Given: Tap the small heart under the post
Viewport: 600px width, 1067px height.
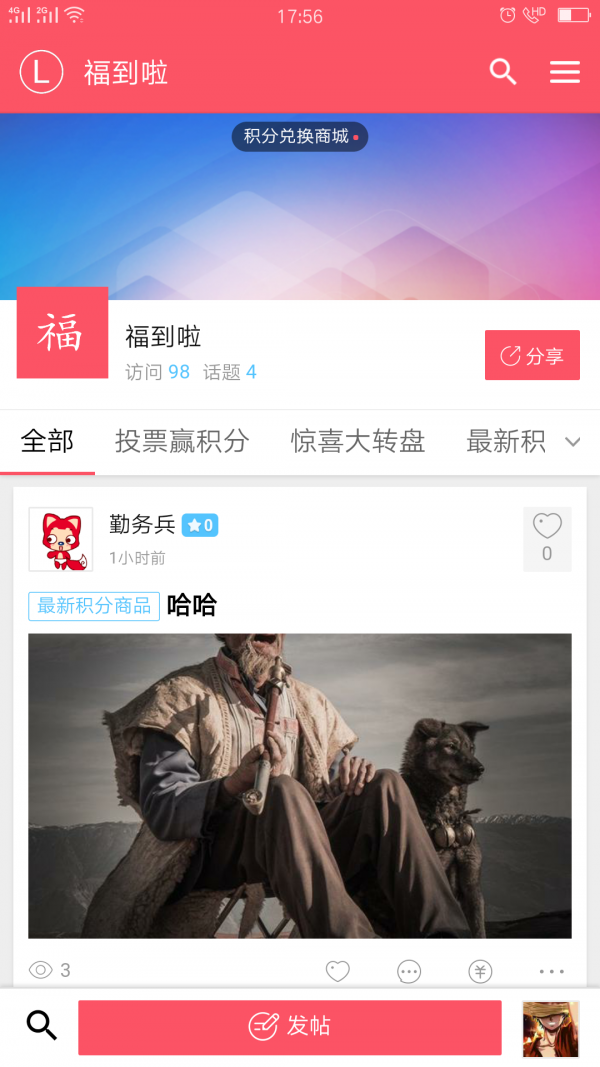Looking at the screenshot, I should pyautogui.click(x=338, y=971).
